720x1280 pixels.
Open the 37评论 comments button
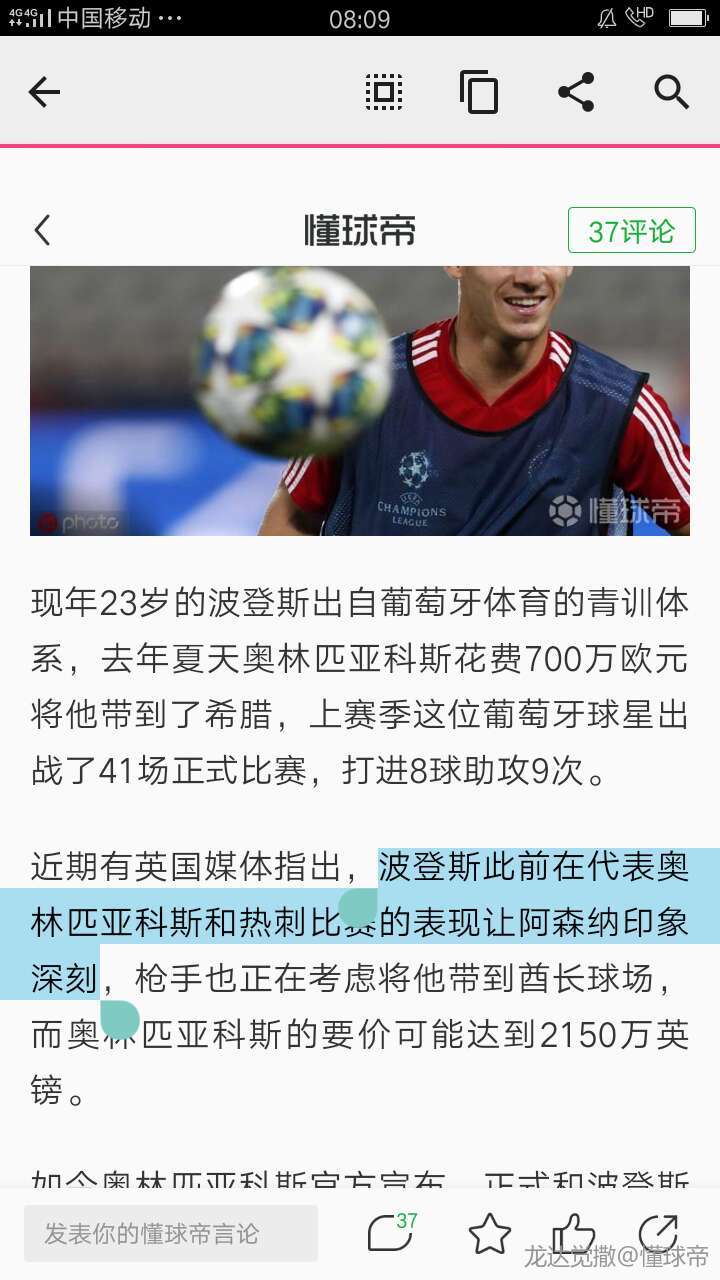pos(631,231)
